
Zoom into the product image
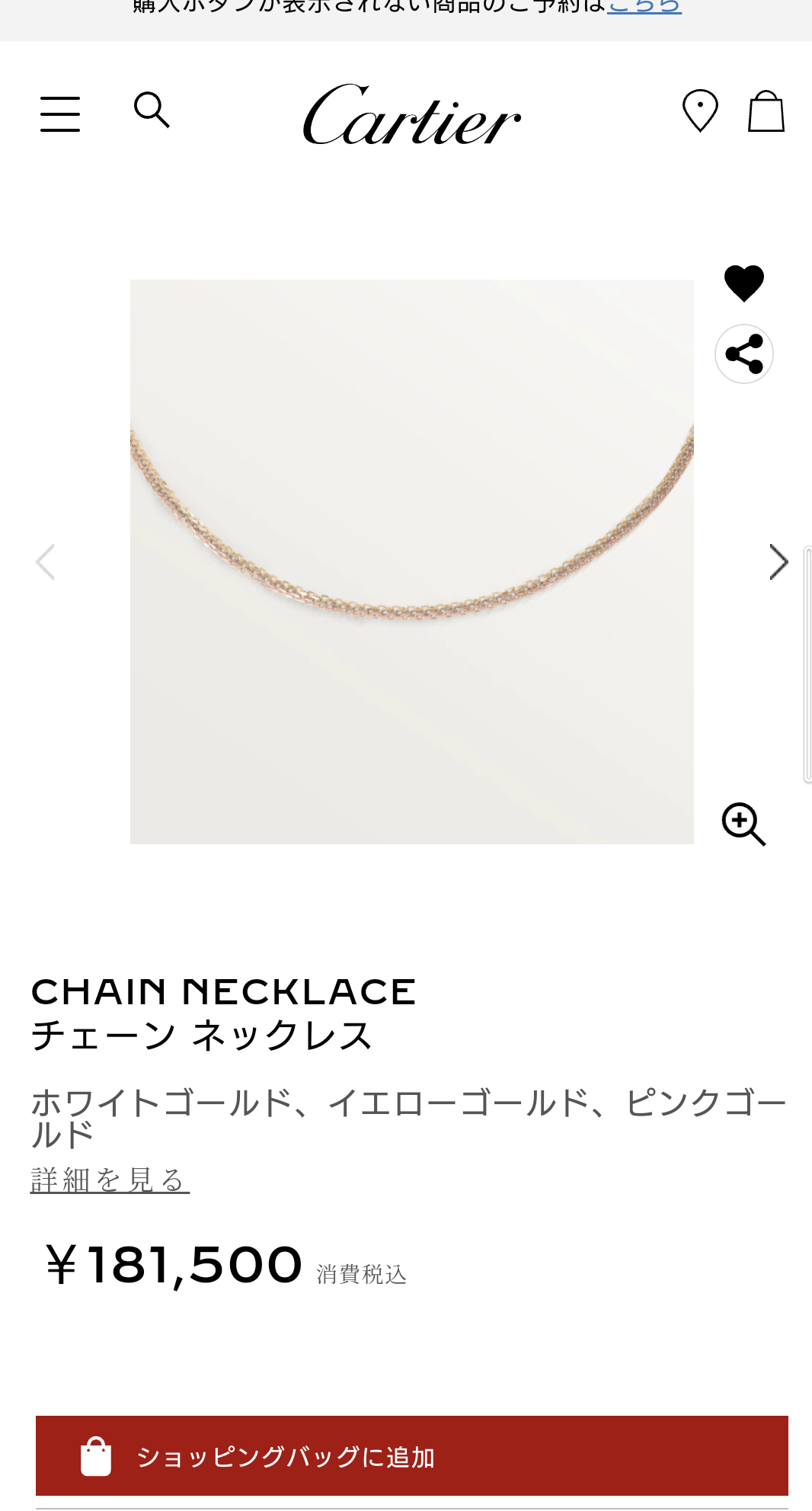(743, 824)
